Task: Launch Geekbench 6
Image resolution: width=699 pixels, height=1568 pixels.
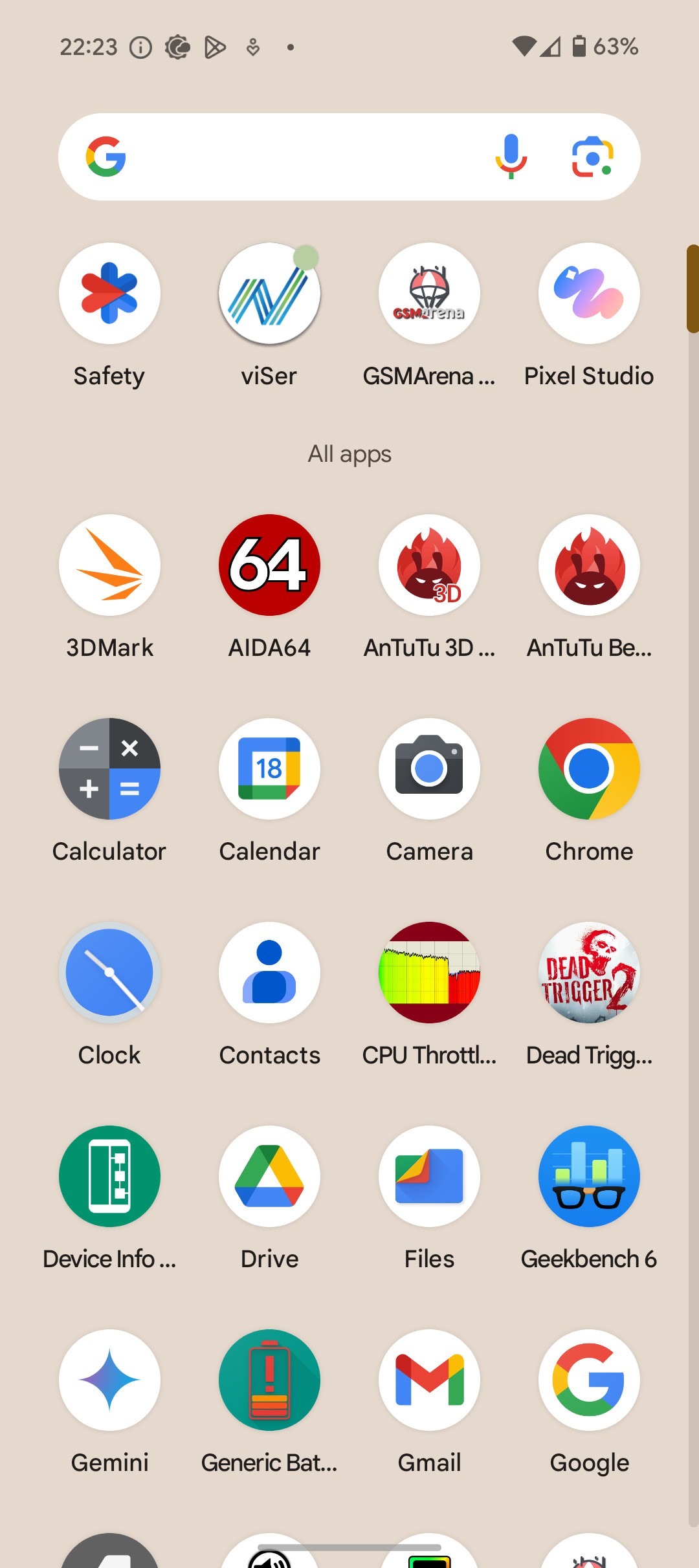Action: [x=589, y=1177]
